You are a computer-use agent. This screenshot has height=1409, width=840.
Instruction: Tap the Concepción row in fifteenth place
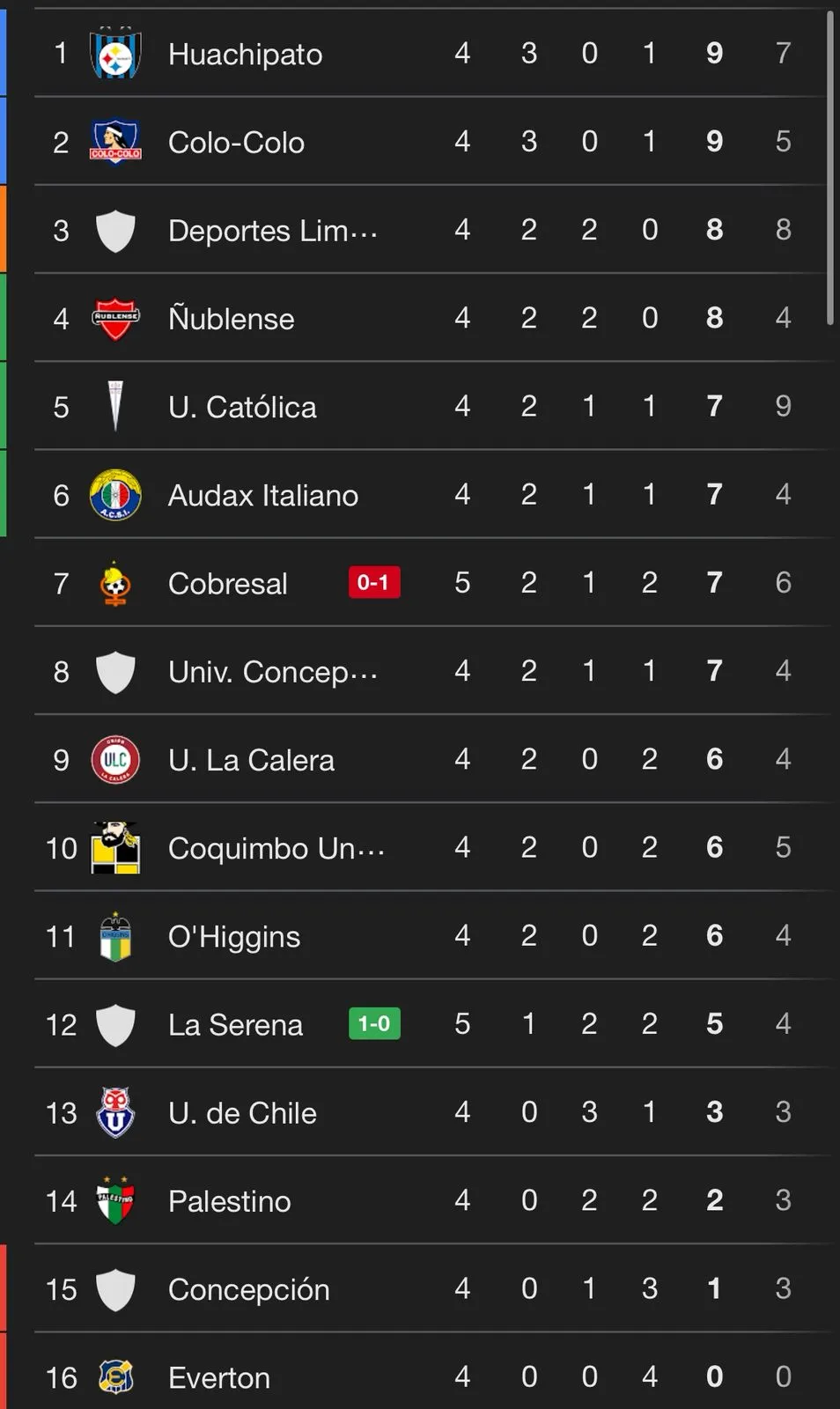coord(248,1289)
